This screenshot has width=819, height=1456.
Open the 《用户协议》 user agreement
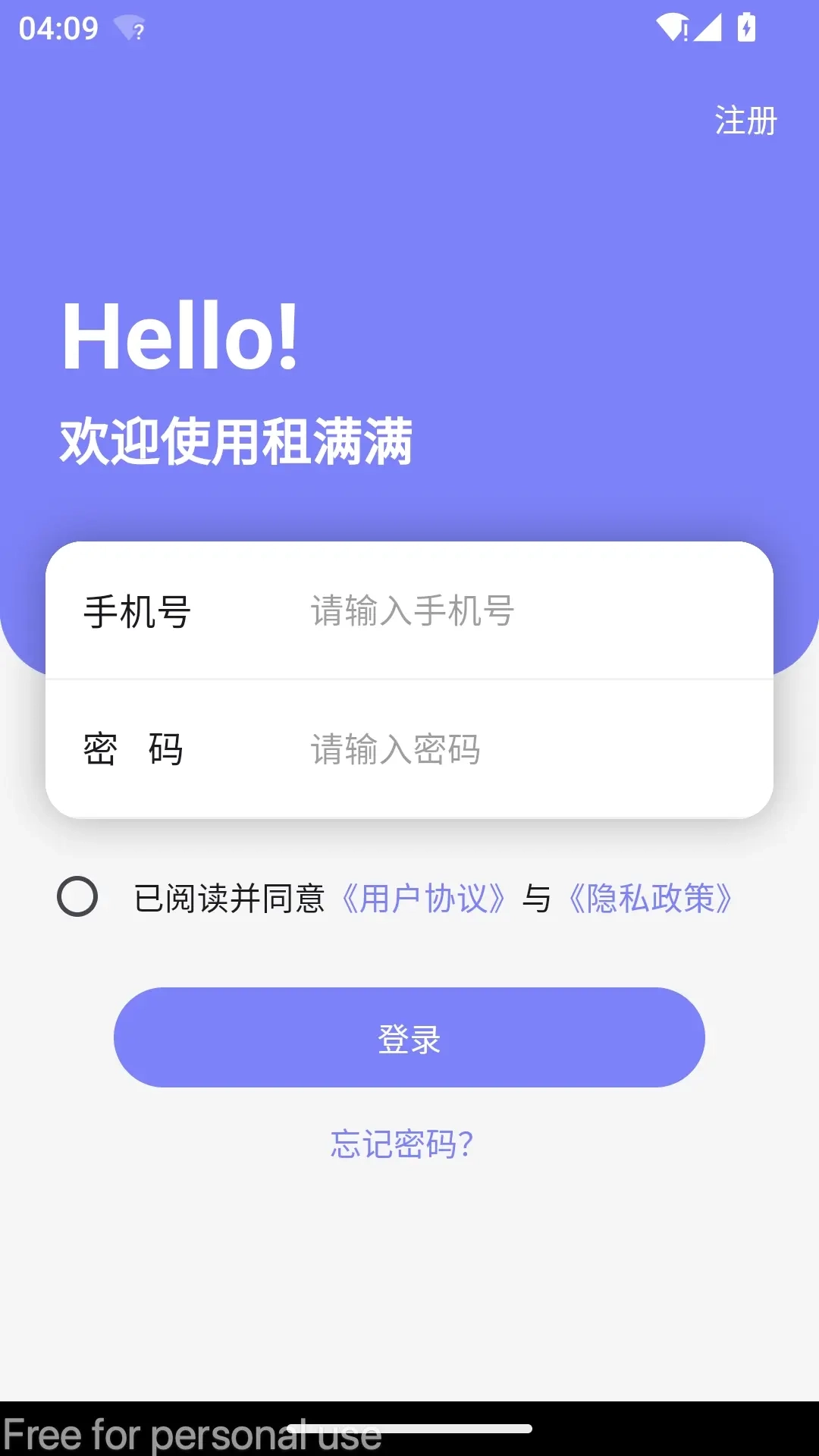(427, 898)
